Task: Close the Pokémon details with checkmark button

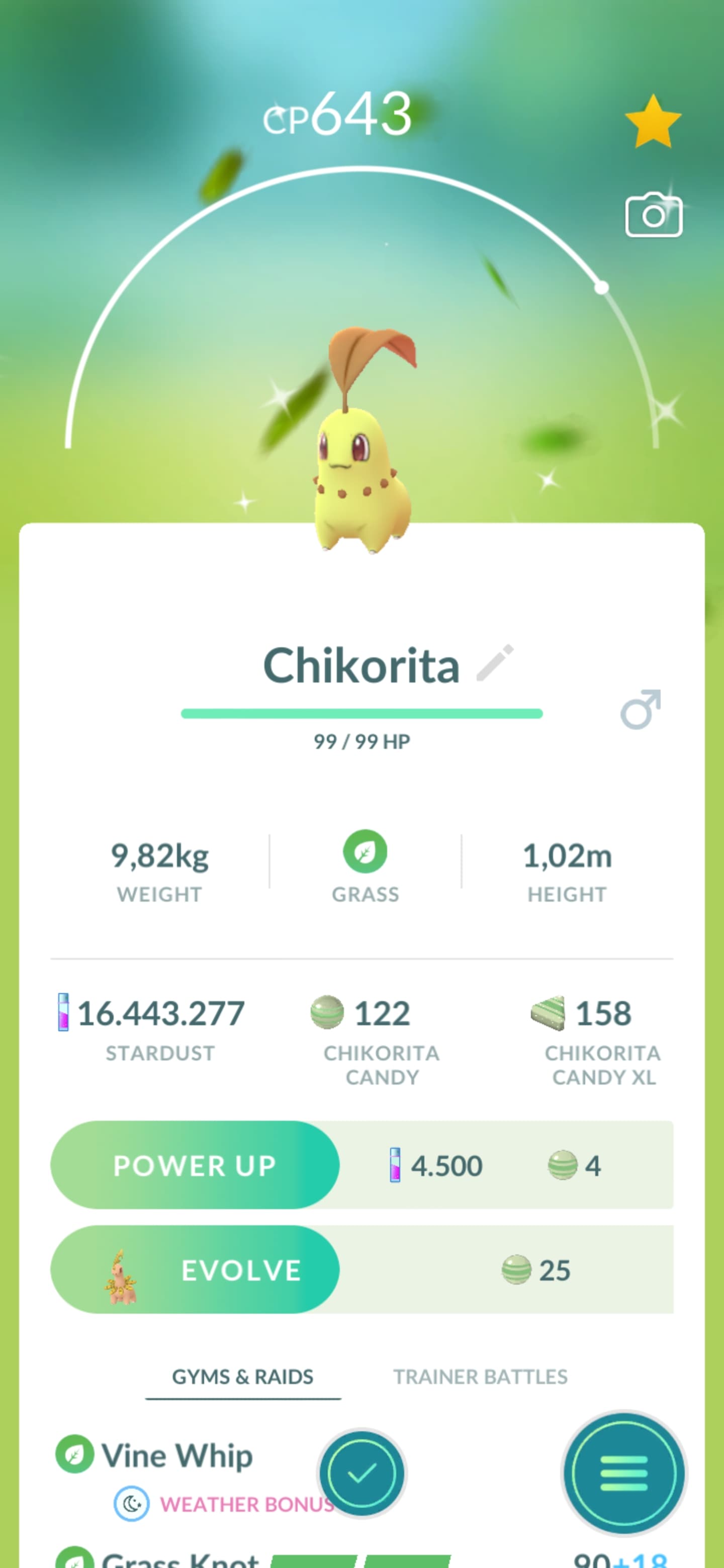Action: pos(363,1474)
